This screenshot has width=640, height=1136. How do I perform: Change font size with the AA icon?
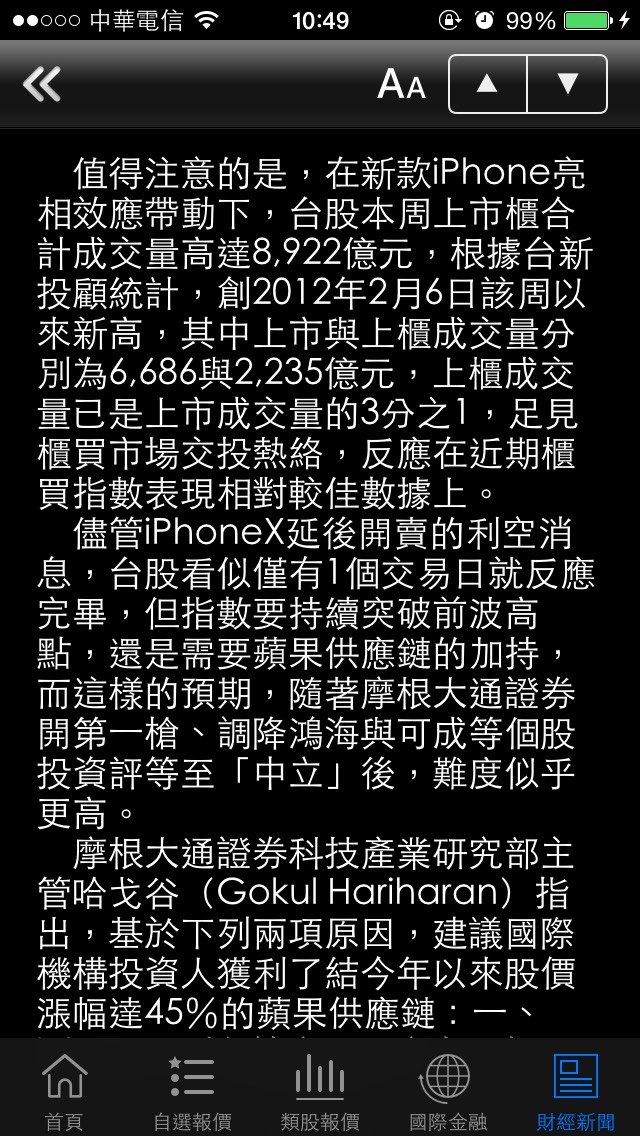401,85
